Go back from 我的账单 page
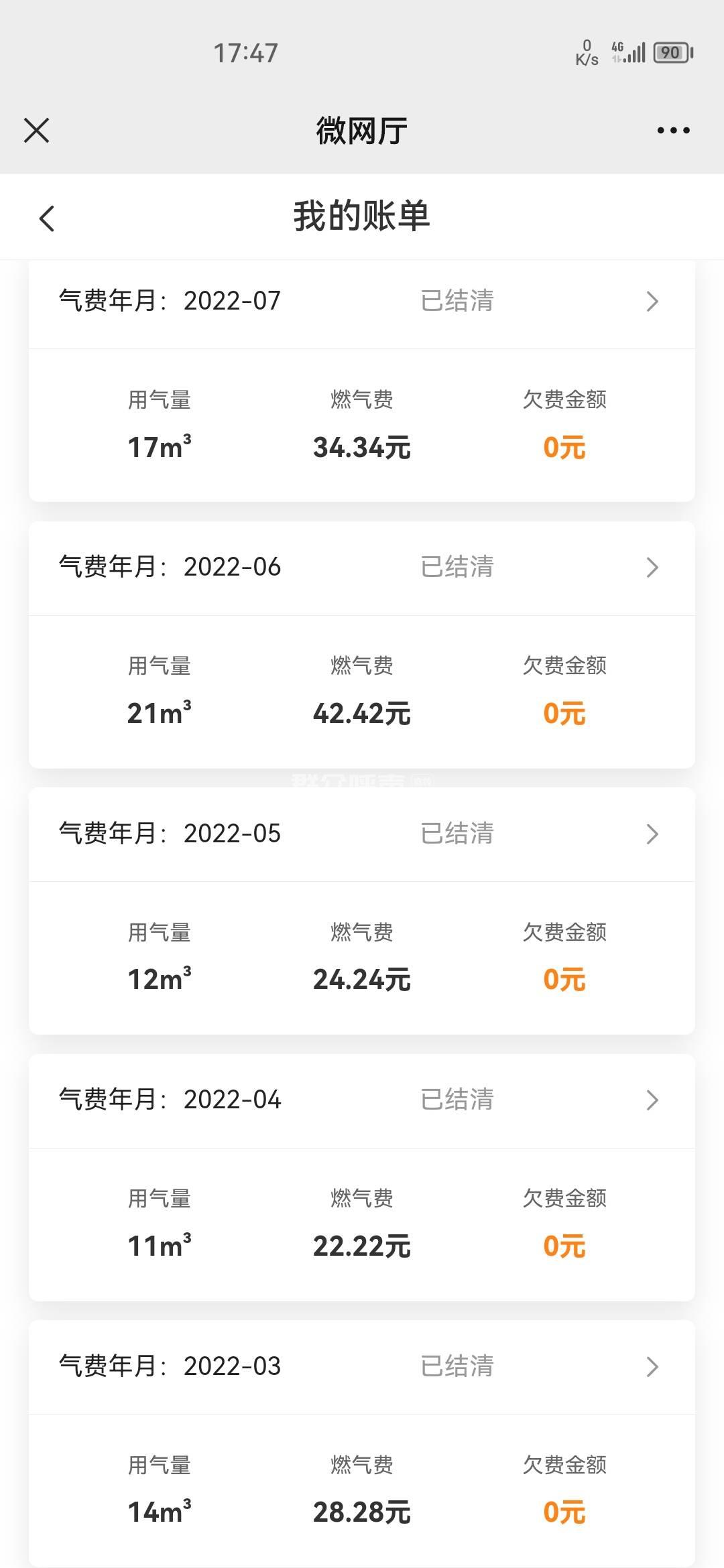Screen dimensions: 724x1568 47,218
